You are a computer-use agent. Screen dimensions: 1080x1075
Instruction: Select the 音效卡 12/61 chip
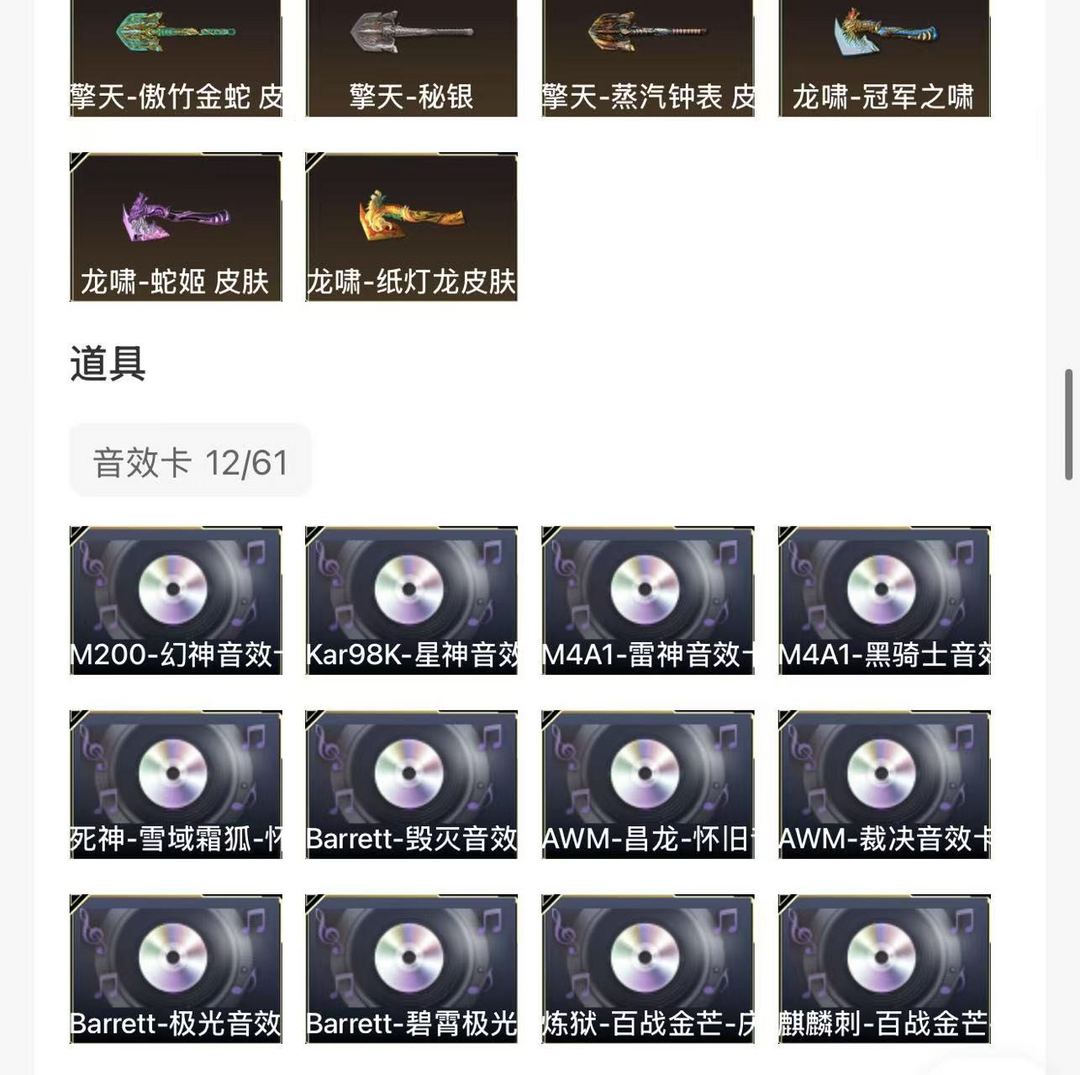click(x=190, y=462)
